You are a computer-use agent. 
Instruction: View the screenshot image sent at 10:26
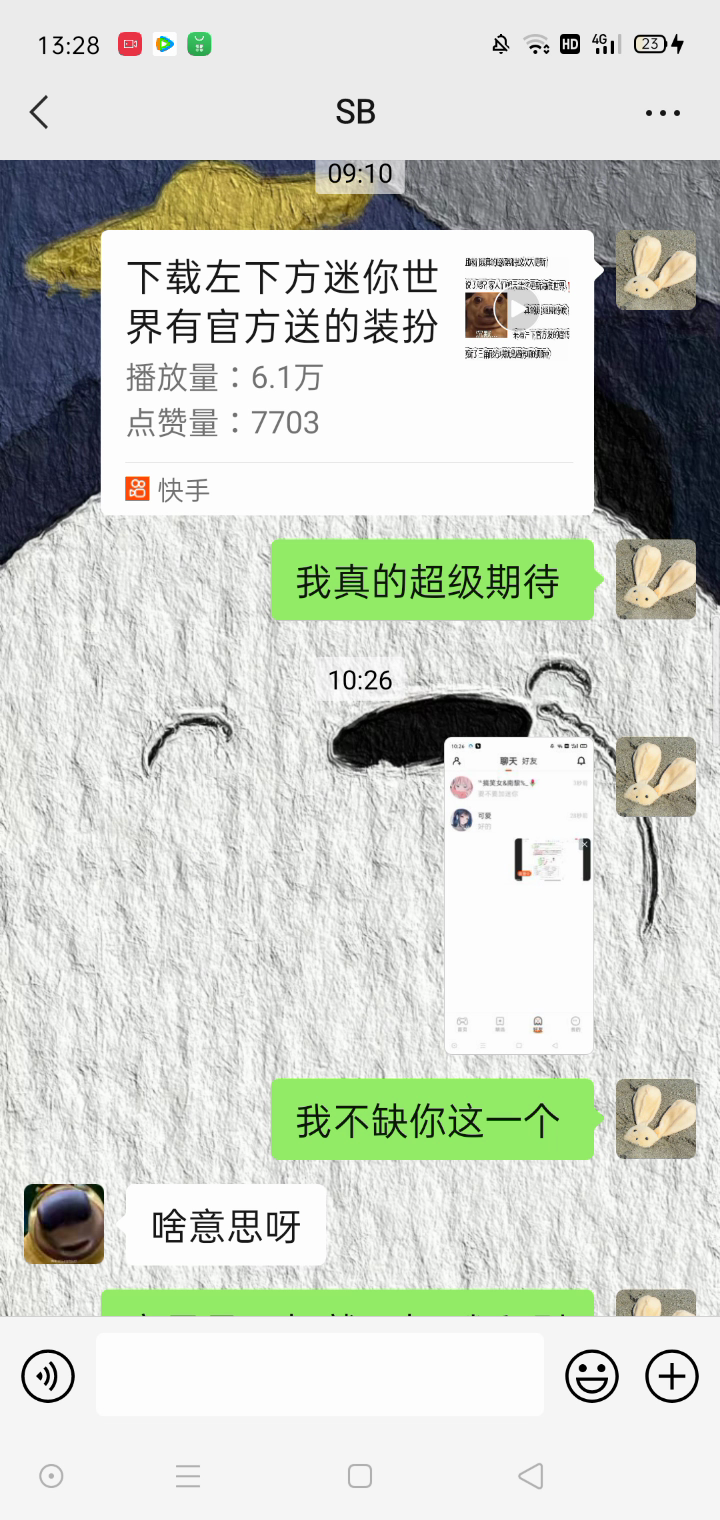pyautogui.click(x=518, y=895)
